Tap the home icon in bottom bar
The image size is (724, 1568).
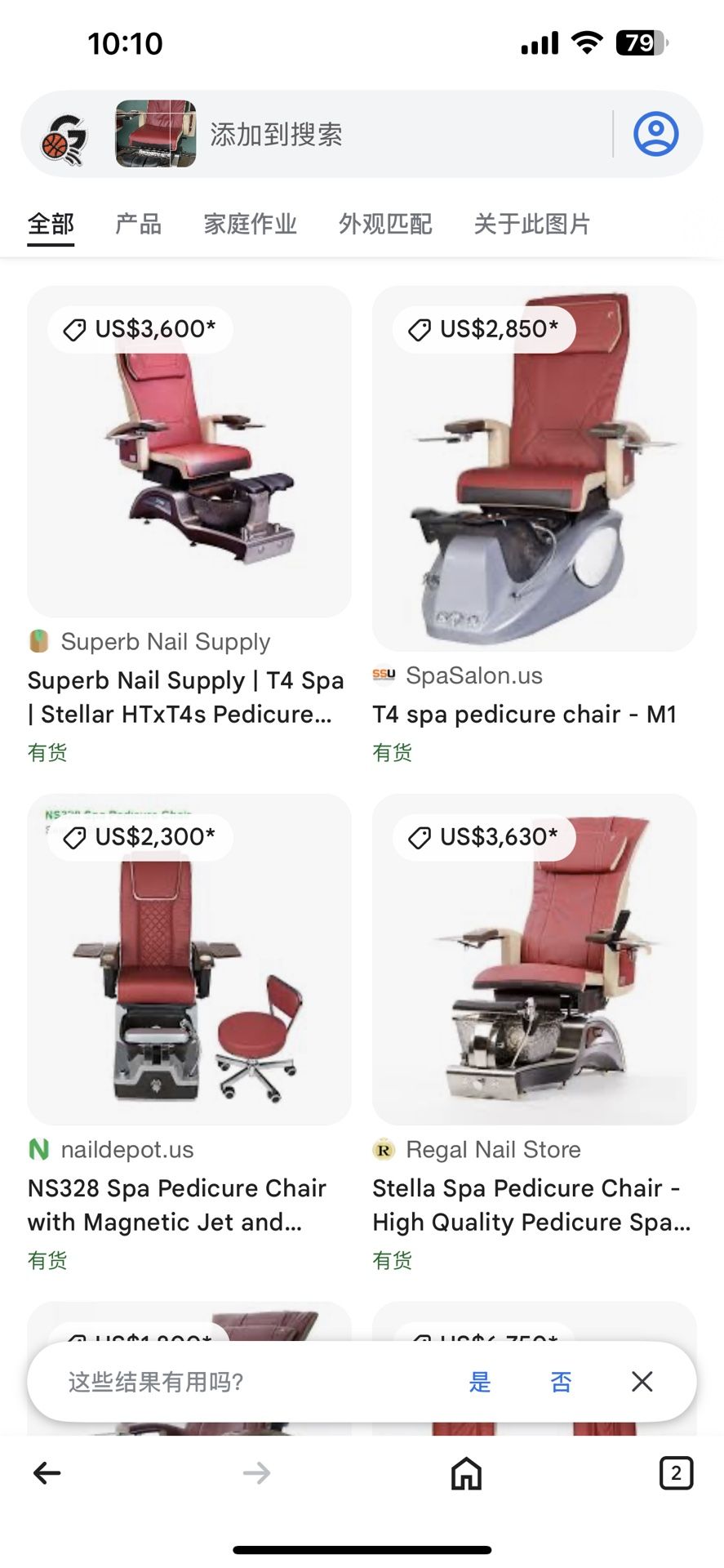tap(465, 1473)
